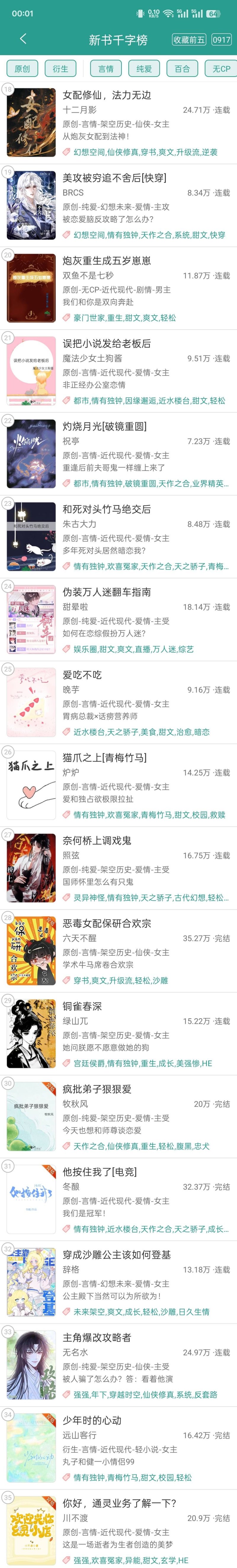Image resolution: width=237 pixels, height=1568 pixels.
Task: Open 美攻被穷追不舍后[快穿]
Action: click(114, 178)
